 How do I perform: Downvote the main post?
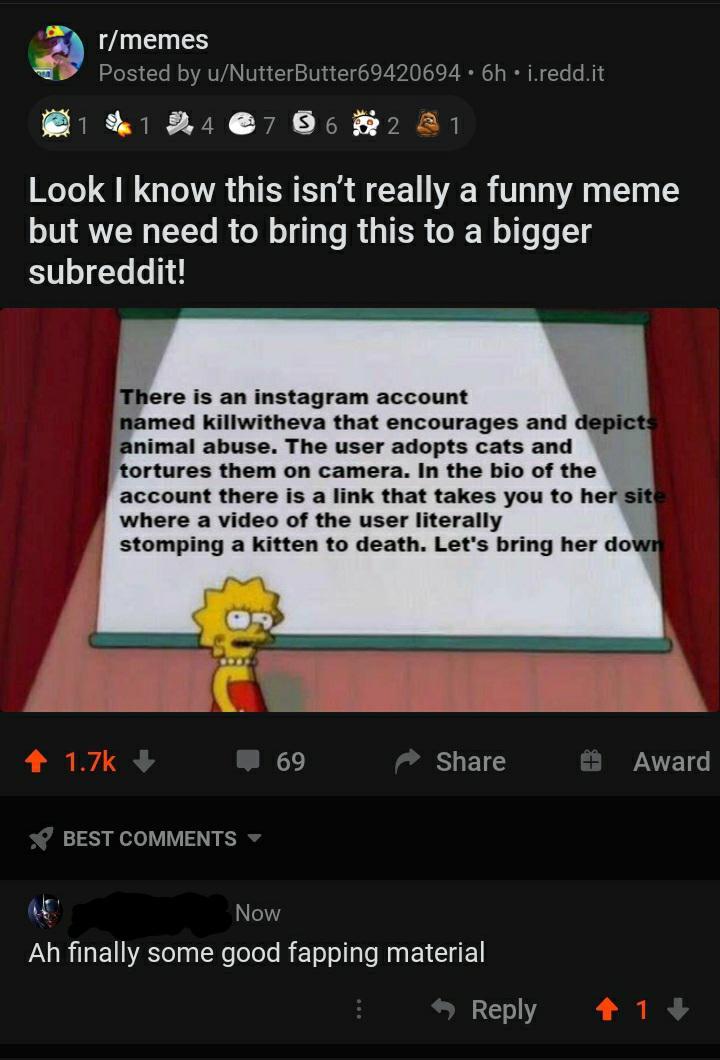[143, 762]
